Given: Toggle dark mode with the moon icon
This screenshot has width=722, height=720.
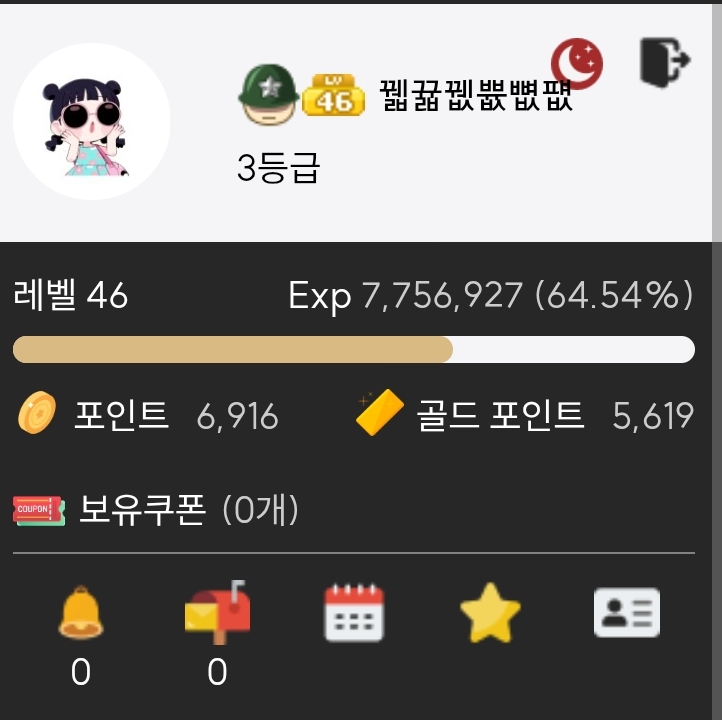Looking at the screenshot, I should (578, 63).
